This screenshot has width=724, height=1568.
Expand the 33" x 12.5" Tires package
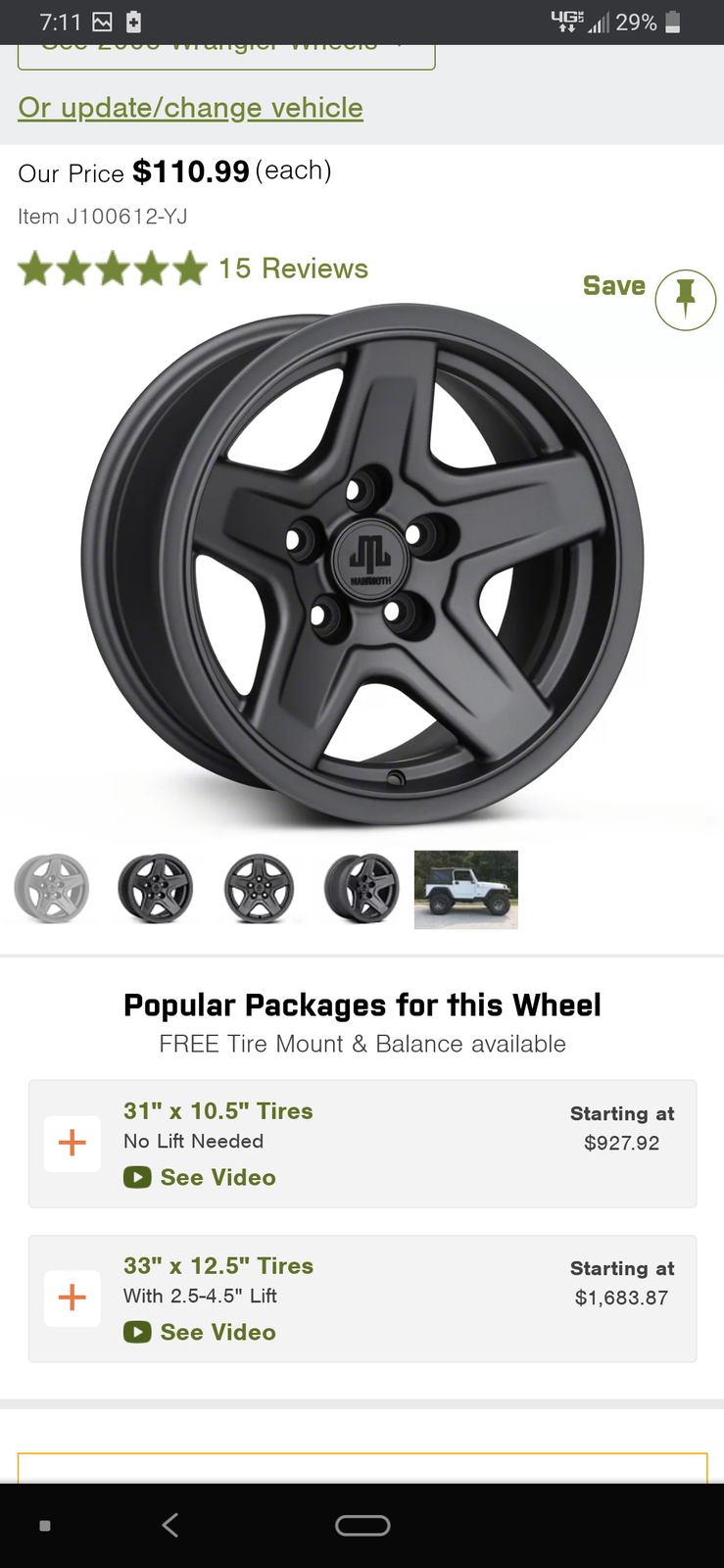[x=72, y=1298]
